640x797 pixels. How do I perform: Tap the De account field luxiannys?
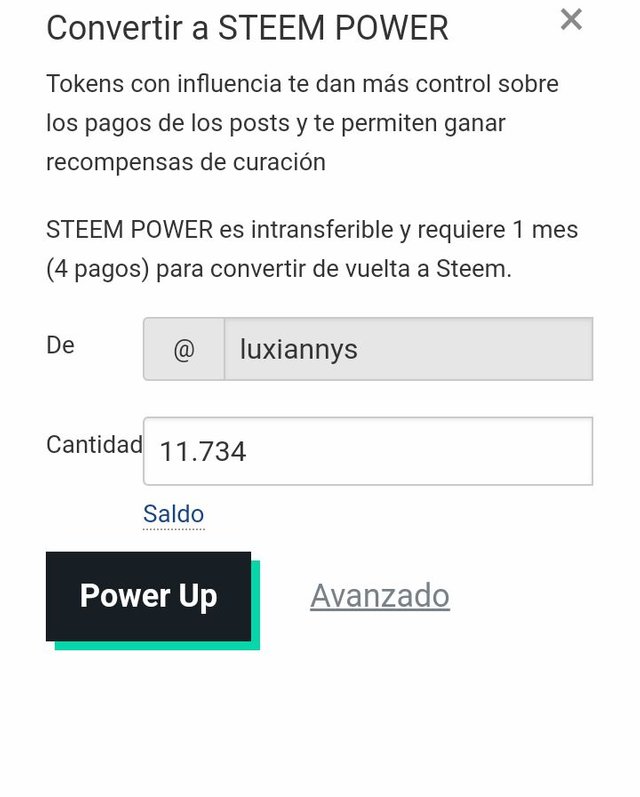[x=408, y=349]
